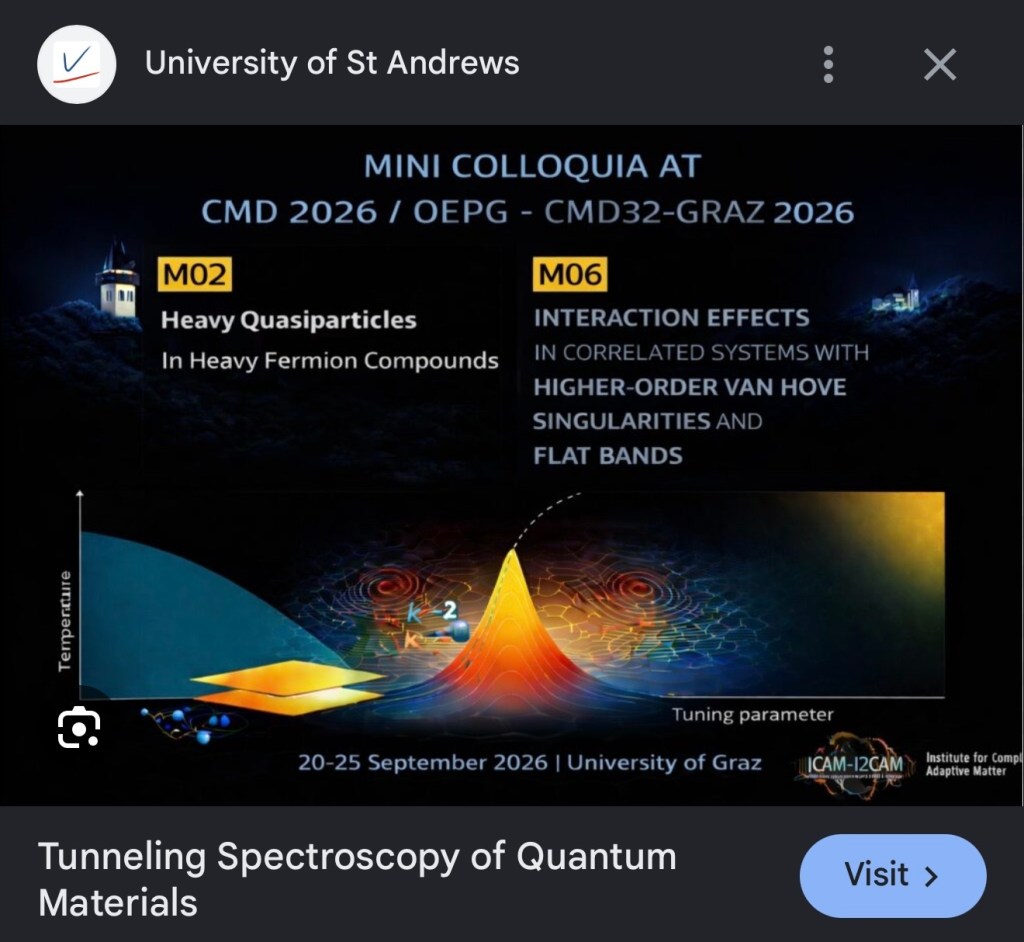Search this image with the lens icon
The image size is (1024, 942).
pyautogui.click(x=79, y=726)
